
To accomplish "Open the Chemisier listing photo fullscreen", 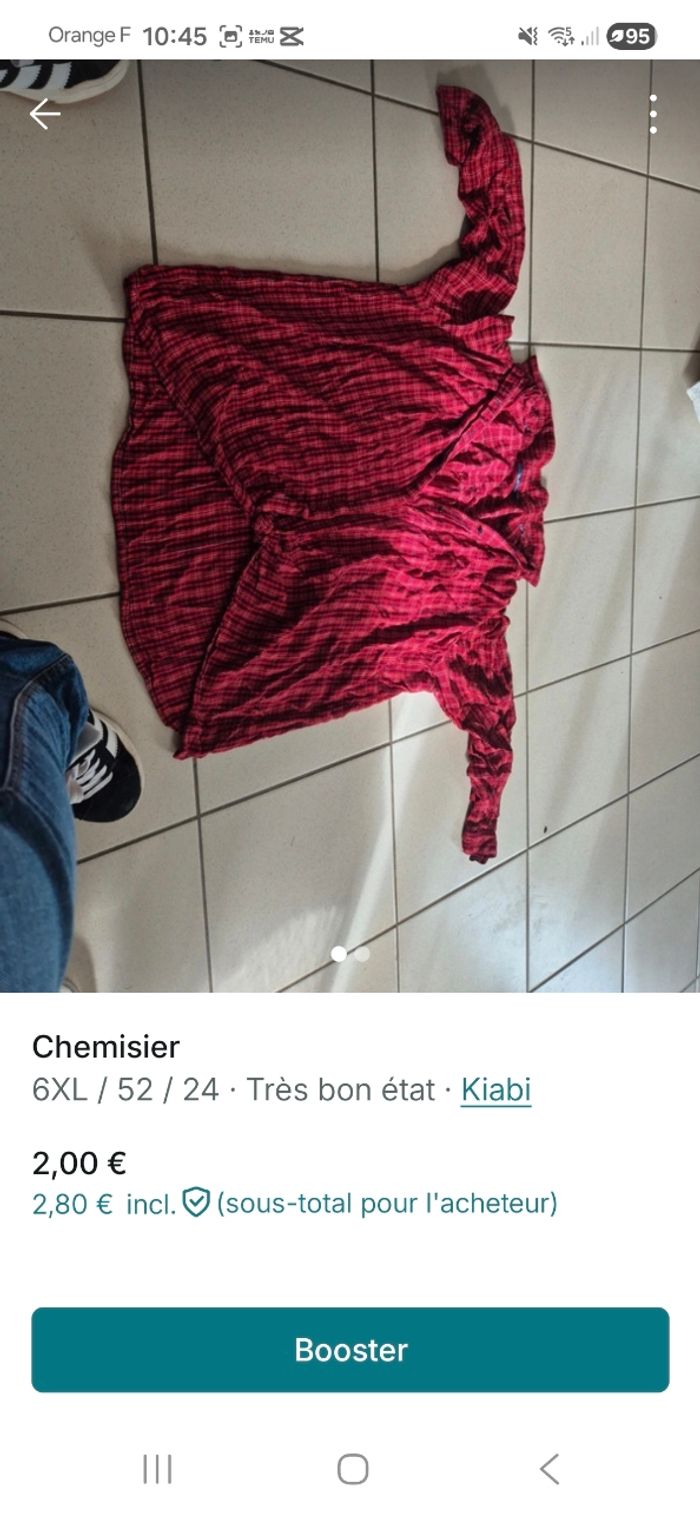I will (350, 520).
